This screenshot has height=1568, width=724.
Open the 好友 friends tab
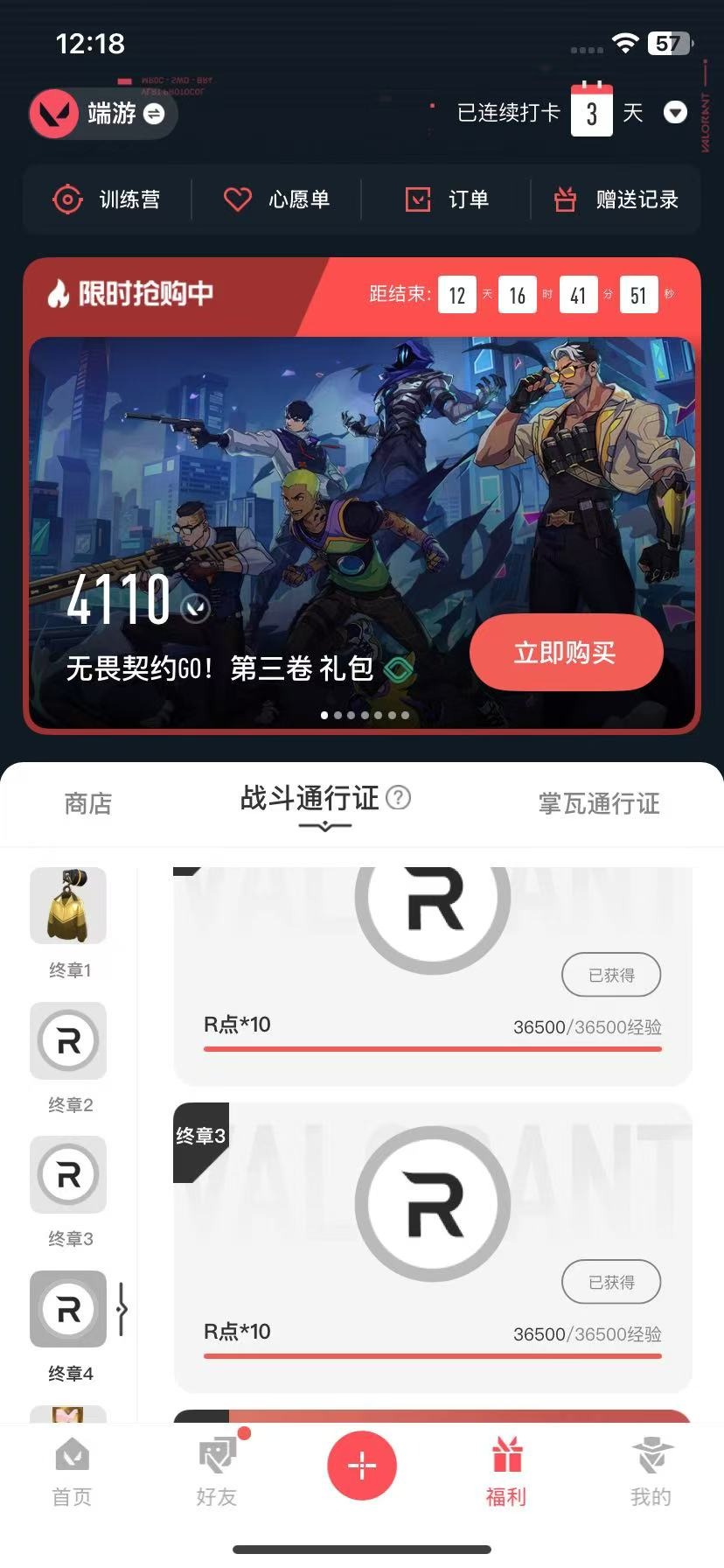pyautogui.click(x=217, y=1472)
